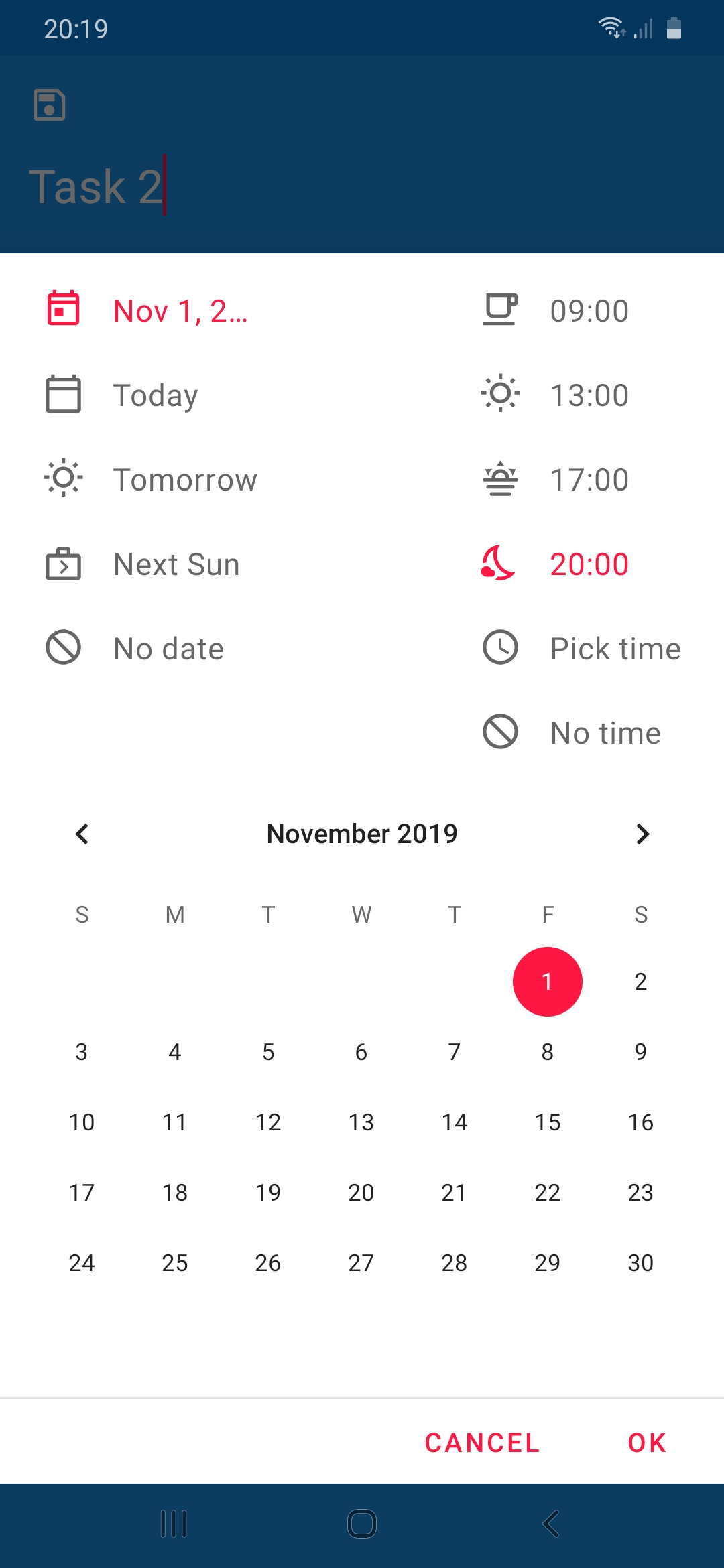The height and width of the screenshot is (1568, 724).
Task: Select November 30 in the calendar
Action: (x=640, y=1263)
